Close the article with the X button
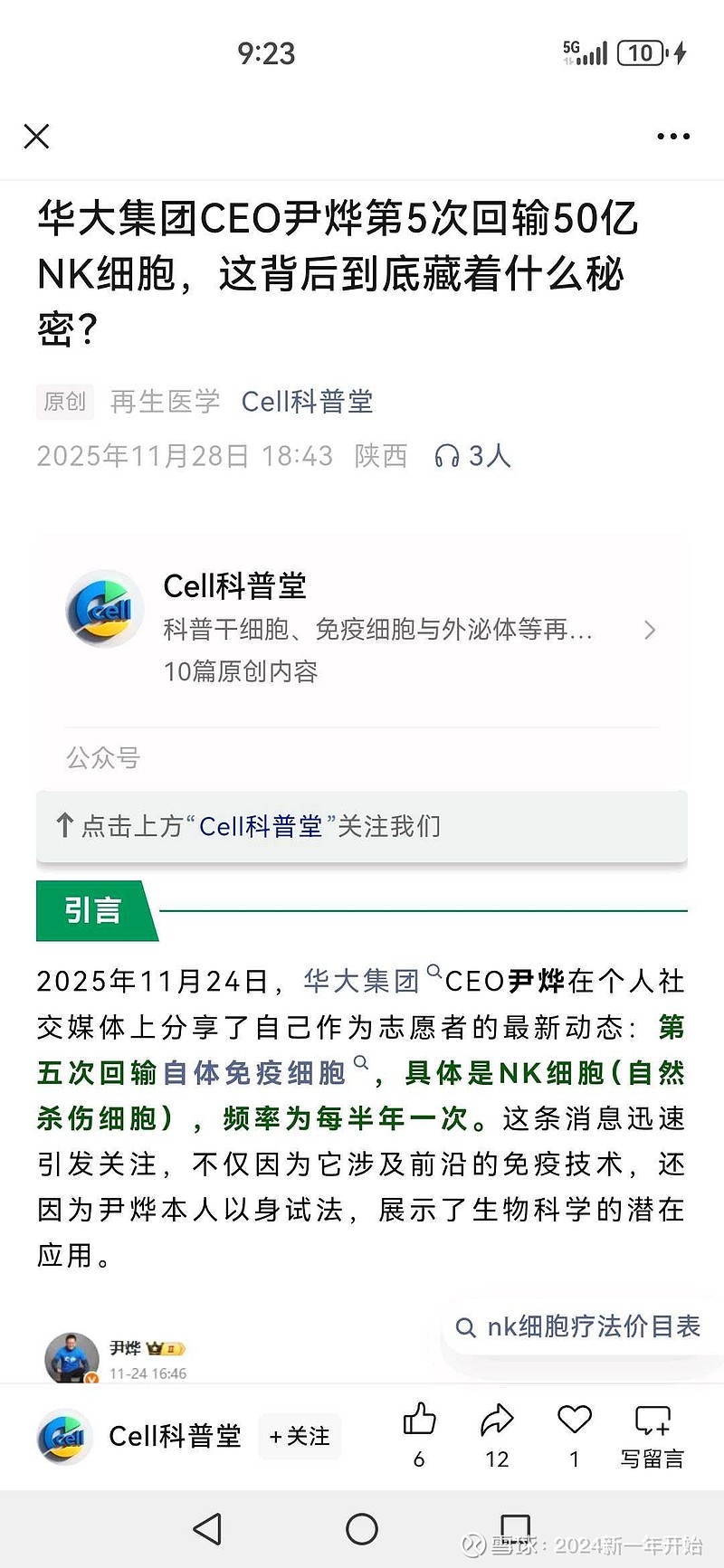Image resolution: width=724 pixels, height=1568 pixels. pos(37,136)
